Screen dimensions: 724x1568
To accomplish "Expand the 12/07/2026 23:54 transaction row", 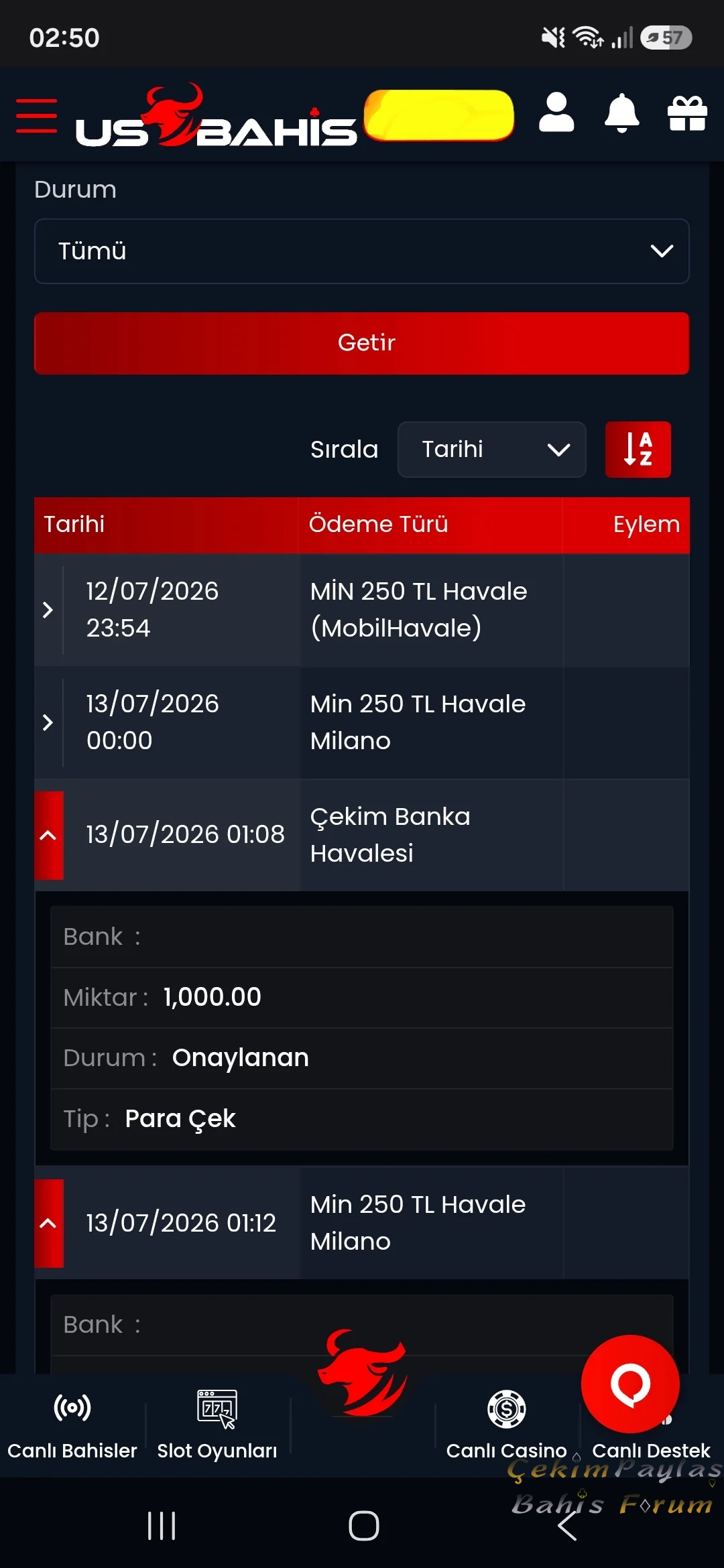I will pyautogui.click(x=48, y=610).
